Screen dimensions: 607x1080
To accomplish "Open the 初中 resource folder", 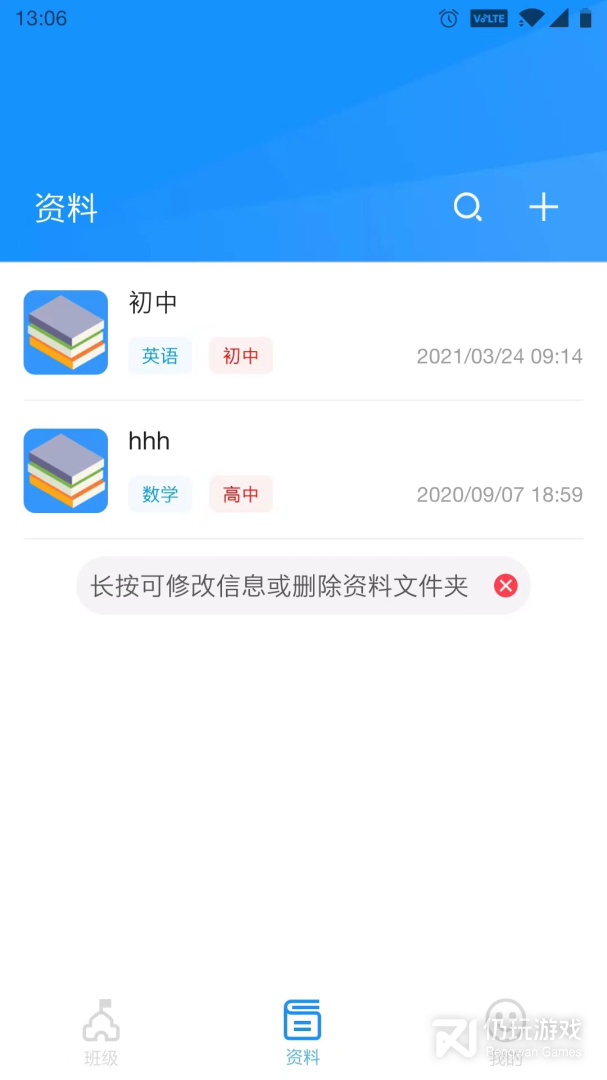I will pos(303,332).
